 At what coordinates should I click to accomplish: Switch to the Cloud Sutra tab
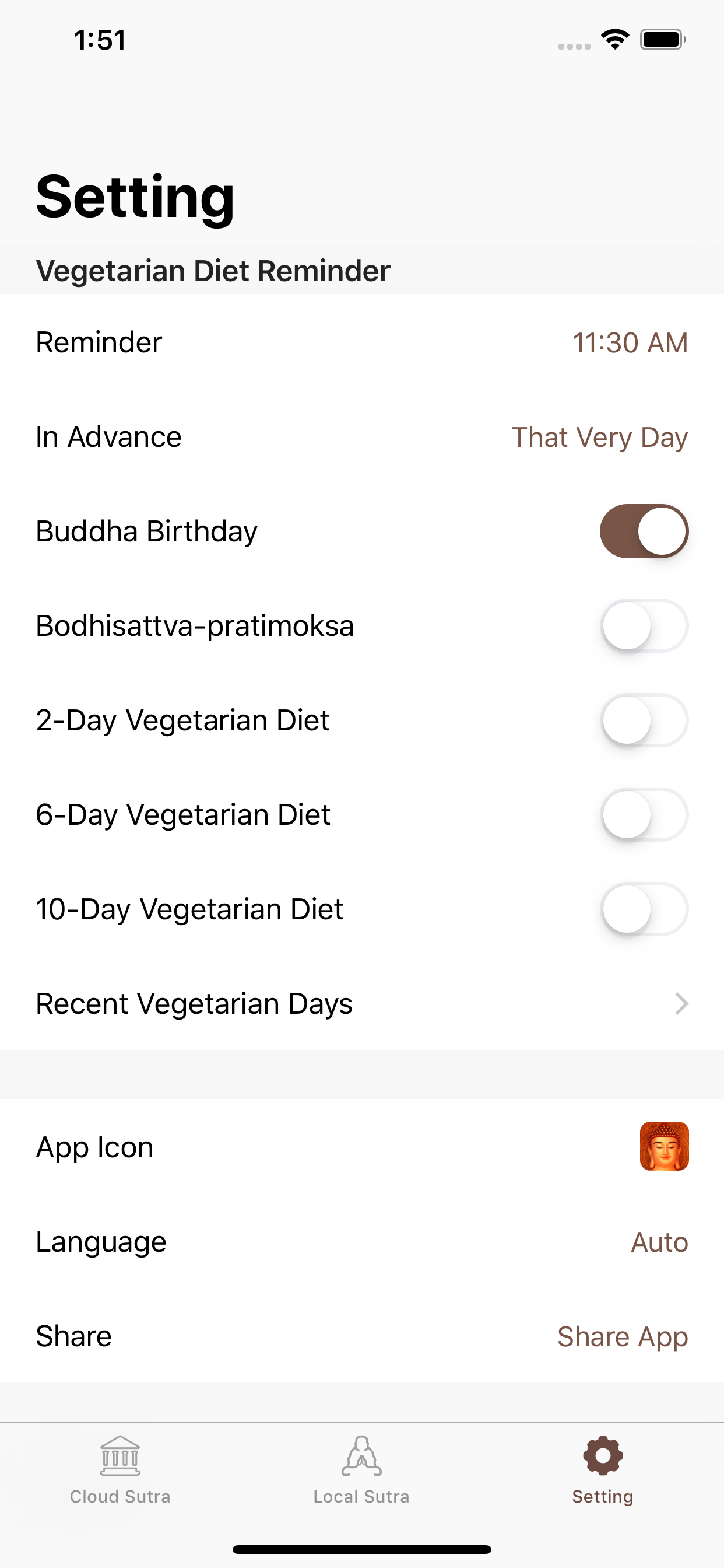point(120,1471)
